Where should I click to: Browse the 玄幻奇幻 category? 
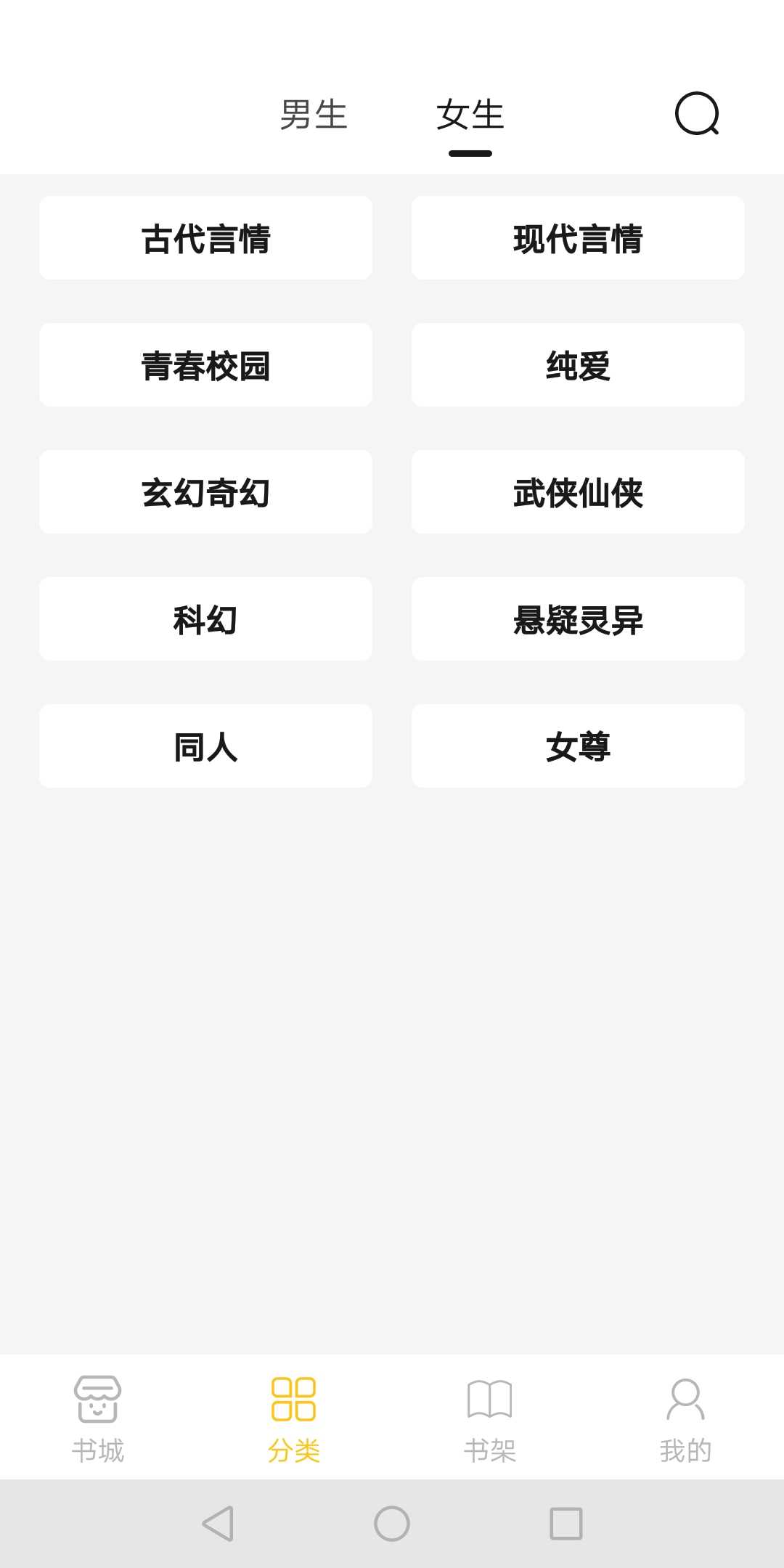coord(205,491)
